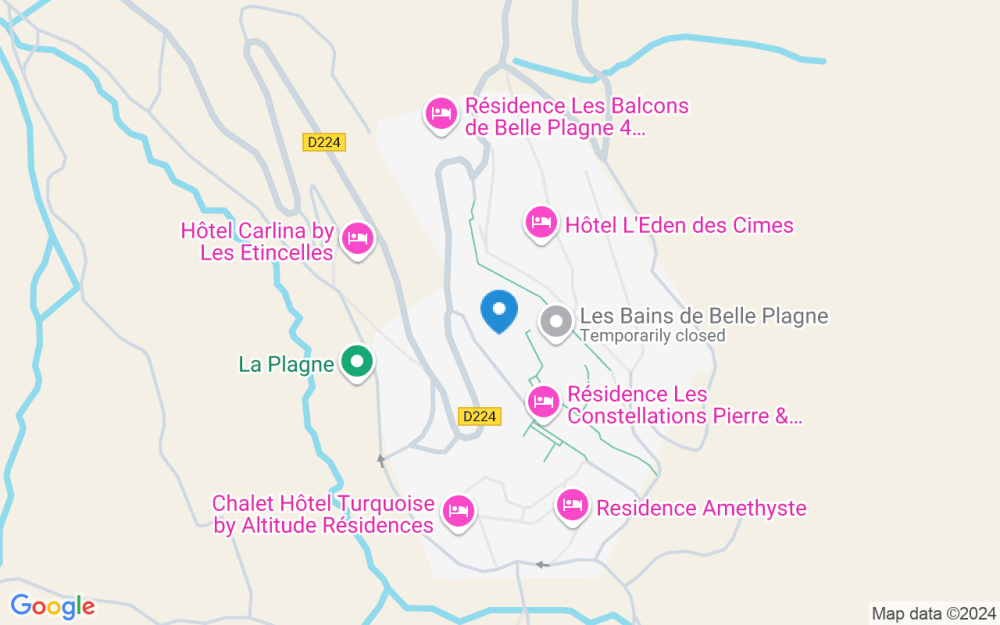Screen dimensions: 1000x625
Task: Tap the blue location pin on the map
Action: tap(499, 311)
